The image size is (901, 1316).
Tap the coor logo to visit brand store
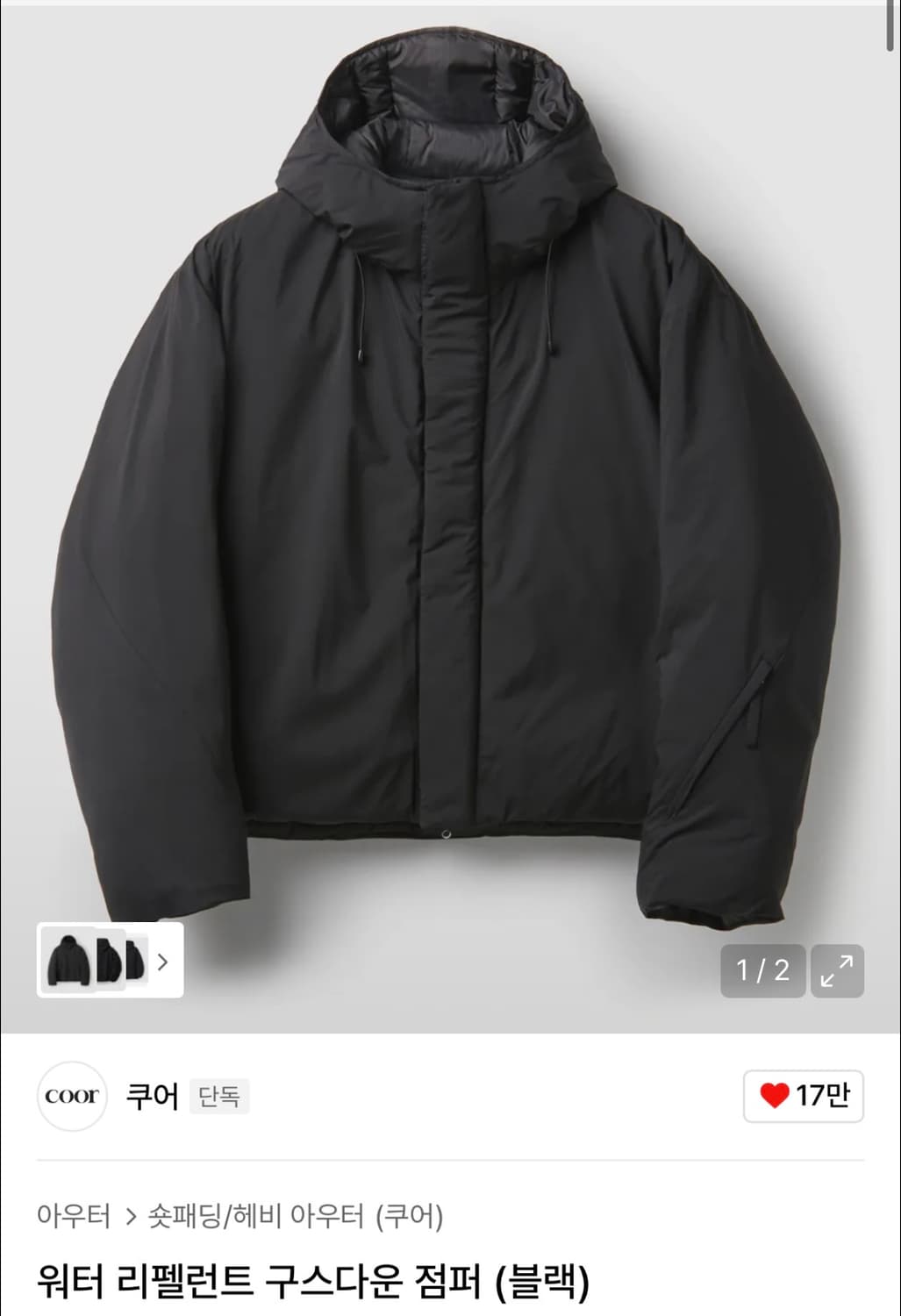pos(72,1097)
